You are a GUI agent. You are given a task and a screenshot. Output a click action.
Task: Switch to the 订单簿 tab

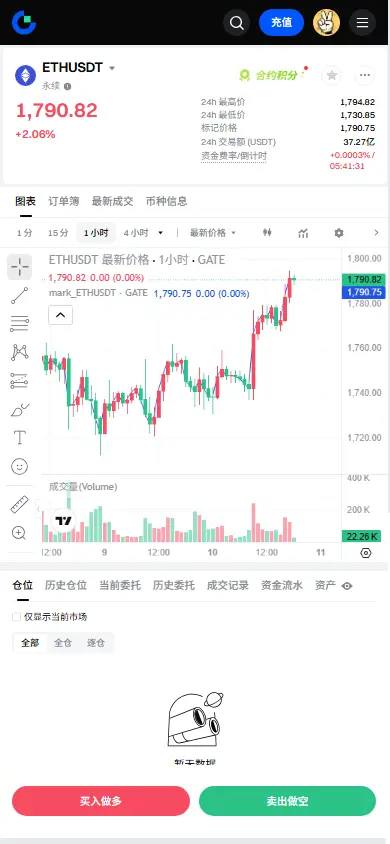[x=63, y=201]
